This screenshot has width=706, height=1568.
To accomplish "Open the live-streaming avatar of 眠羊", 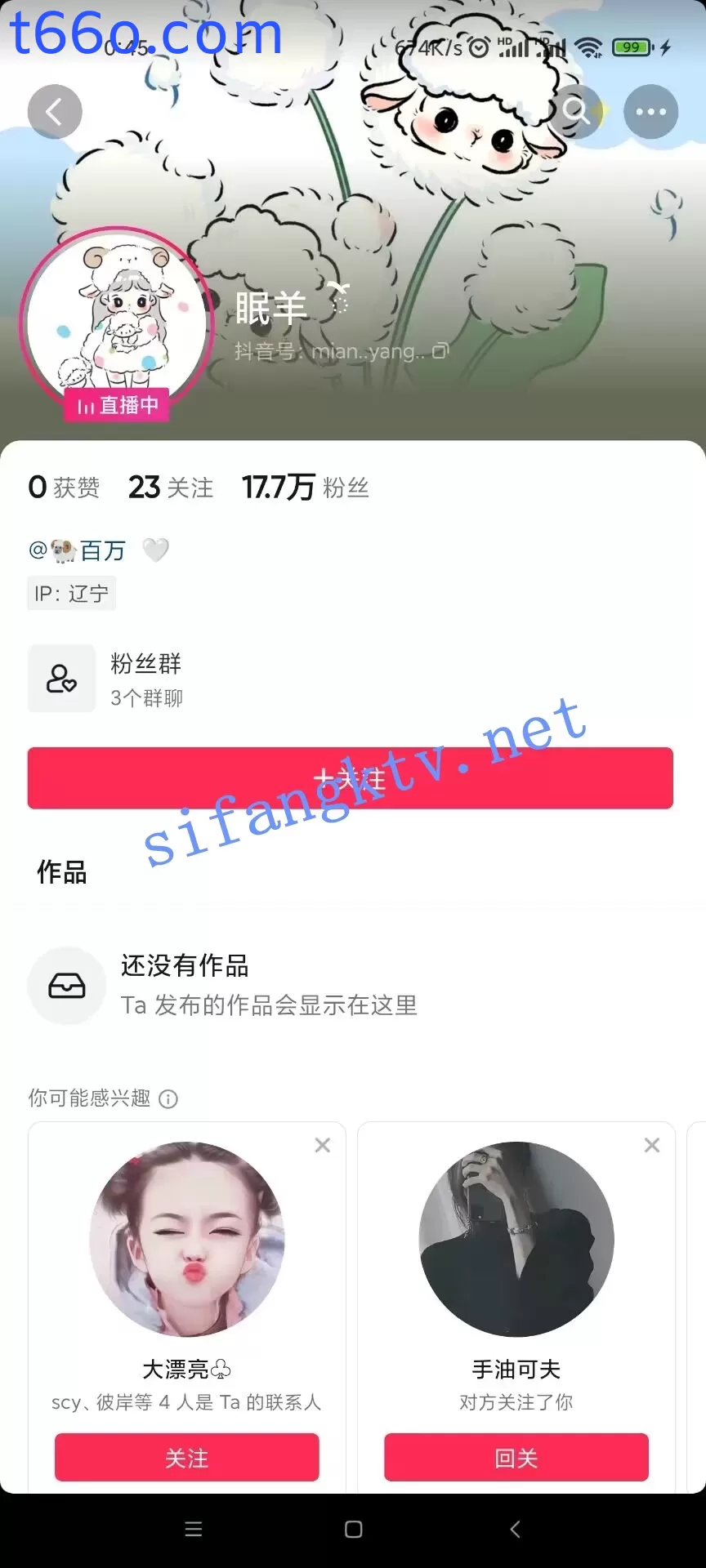I will pyautogui.click(x=116, y=320).
